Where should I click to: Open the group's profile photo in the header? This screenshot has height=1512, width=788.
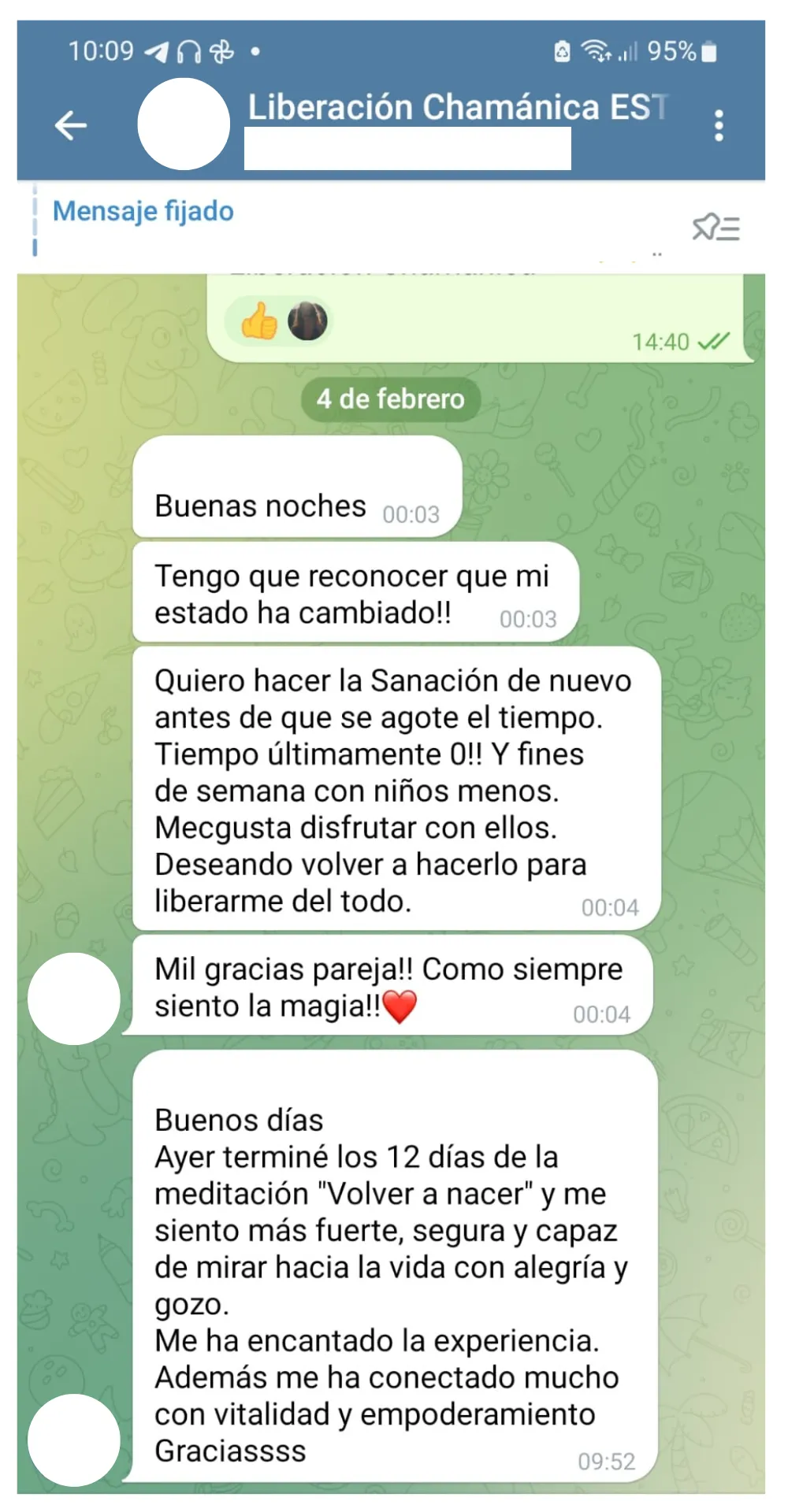point(184,124)
